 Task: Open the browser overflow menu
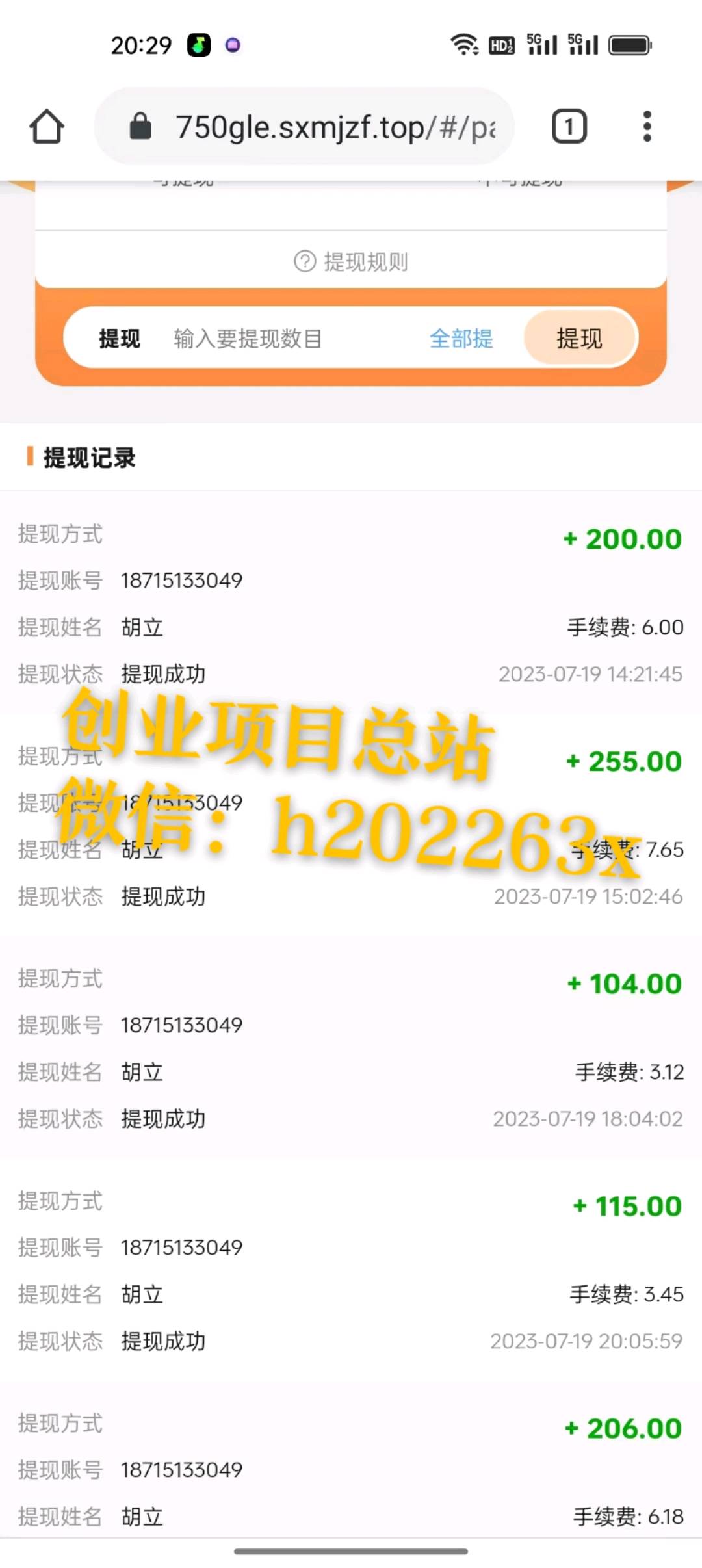tap(647, 126)
